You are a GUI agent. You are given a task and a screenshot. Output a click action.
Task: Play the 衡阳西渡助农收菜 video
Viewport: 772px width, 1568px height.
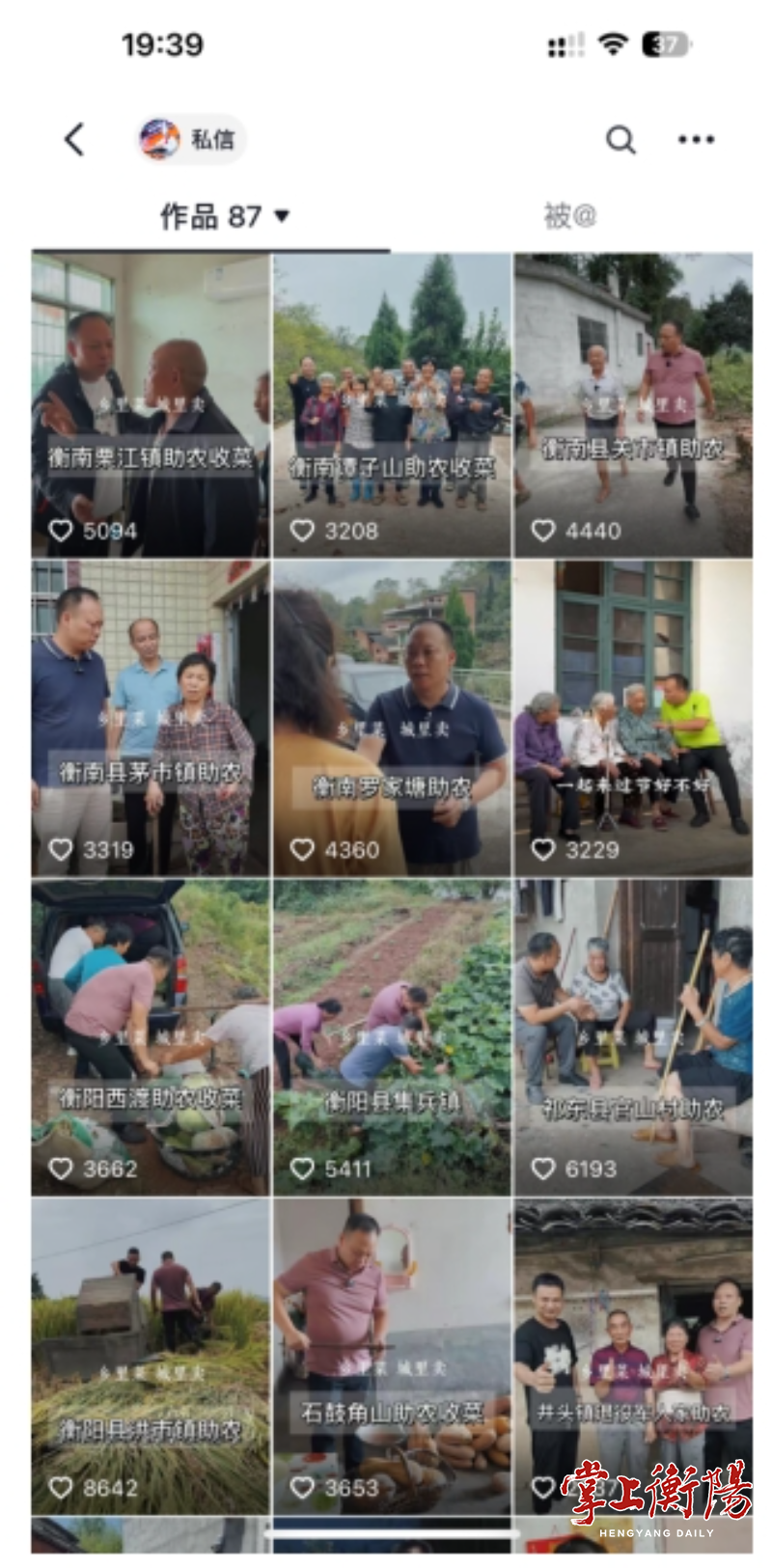point(151,1037)
